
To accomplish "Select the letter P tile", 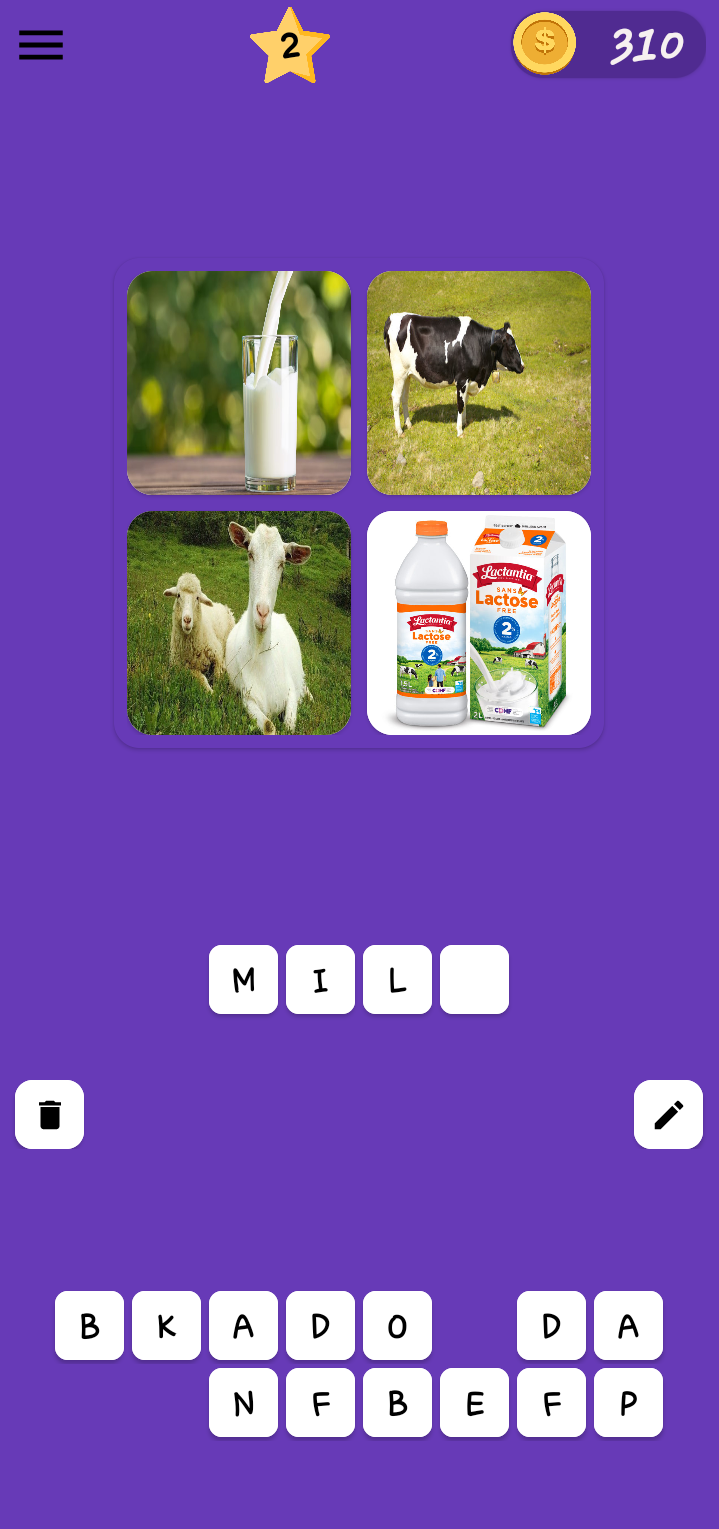I will pos(628,1402).
